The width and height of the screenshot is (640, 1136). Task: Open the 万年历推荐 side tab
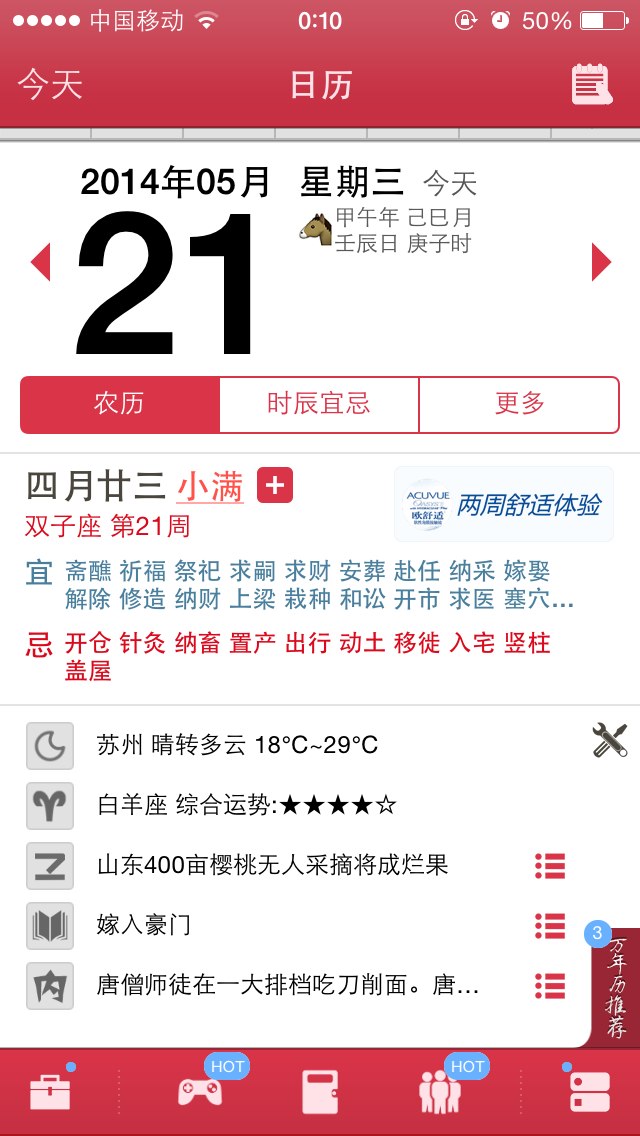[616, 988]
